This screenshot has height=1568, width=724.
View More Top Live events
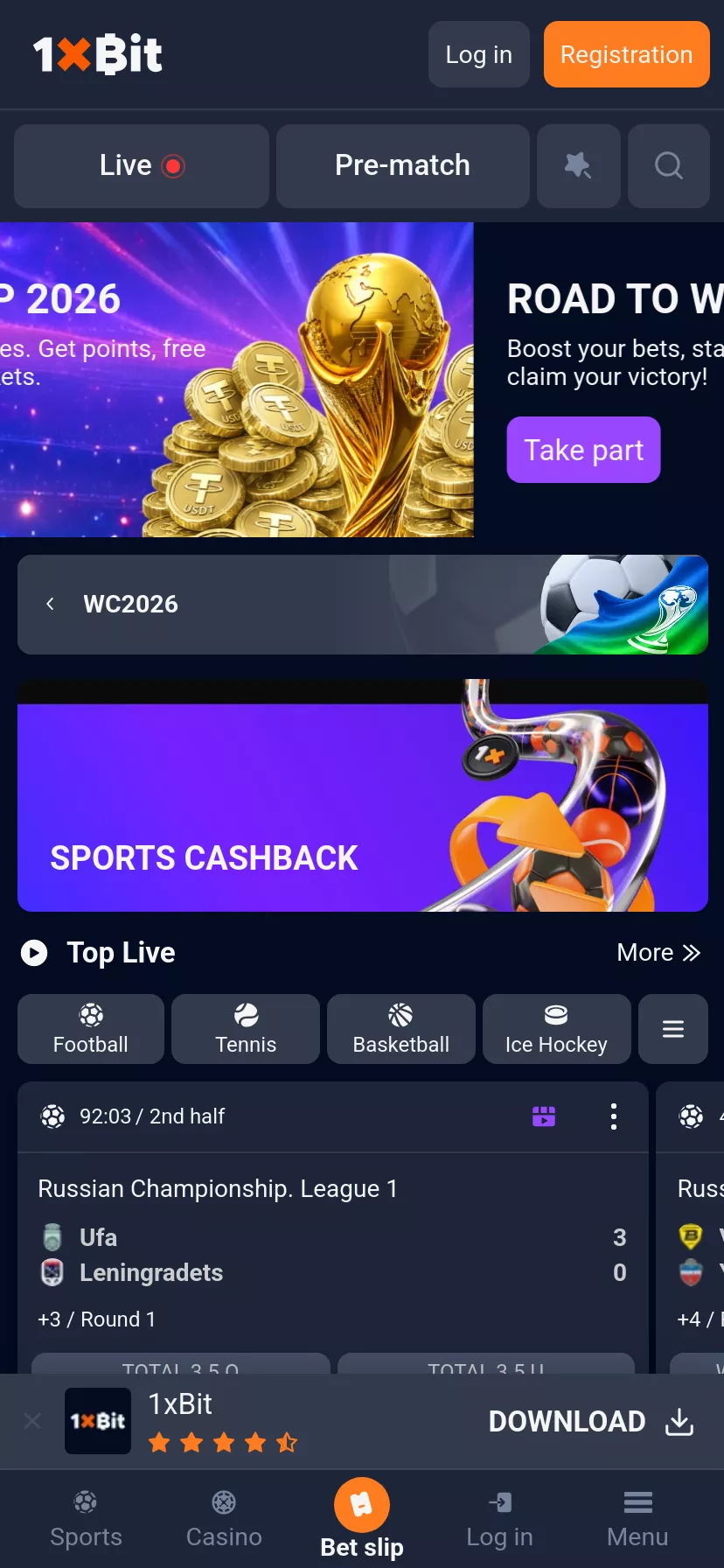coord(658,952)
